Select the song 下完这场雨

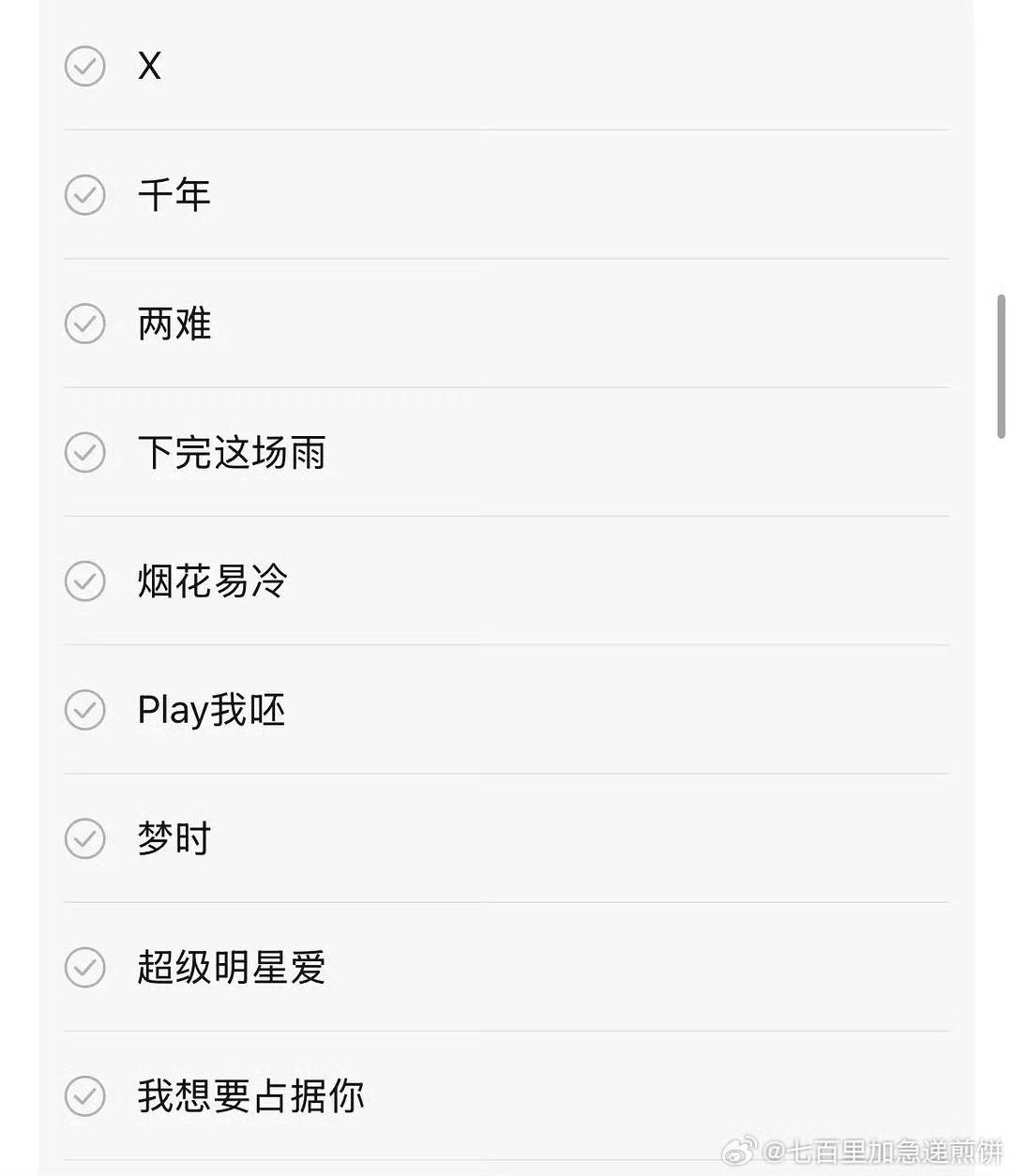(230, 453)
